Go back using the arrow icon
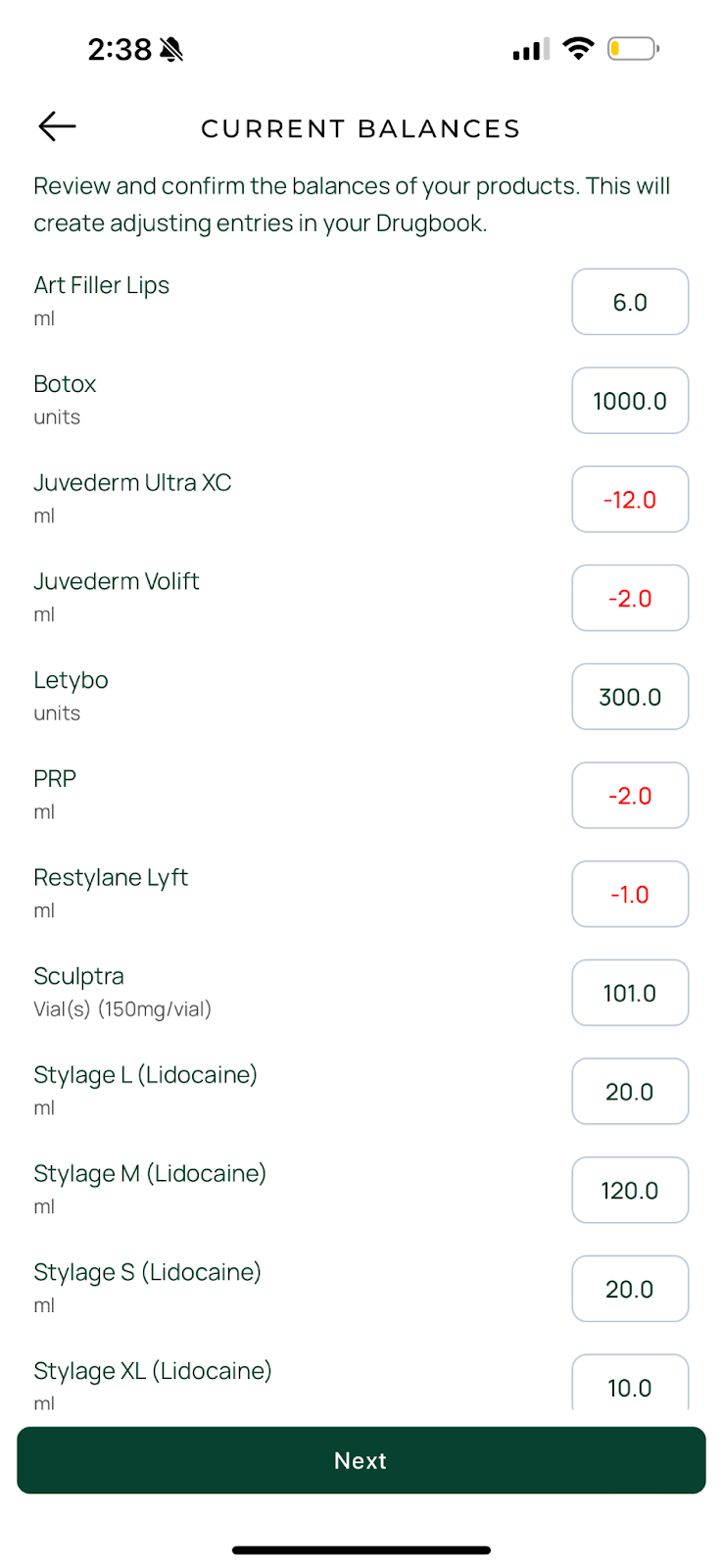Image resolution: width=723 pixels, height=1568 pixels. pyautogui.click(x=57, y=126)
